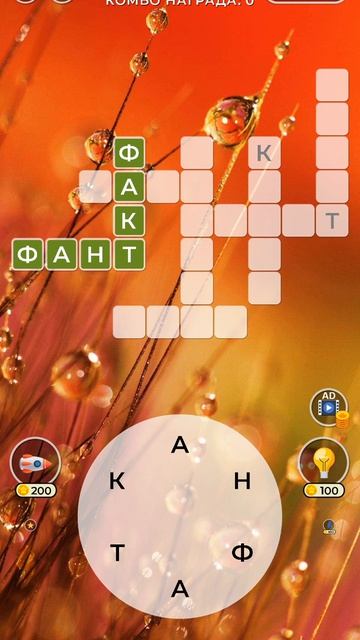
Task: Select letter К on the wheel
Action: coord(117,482)
